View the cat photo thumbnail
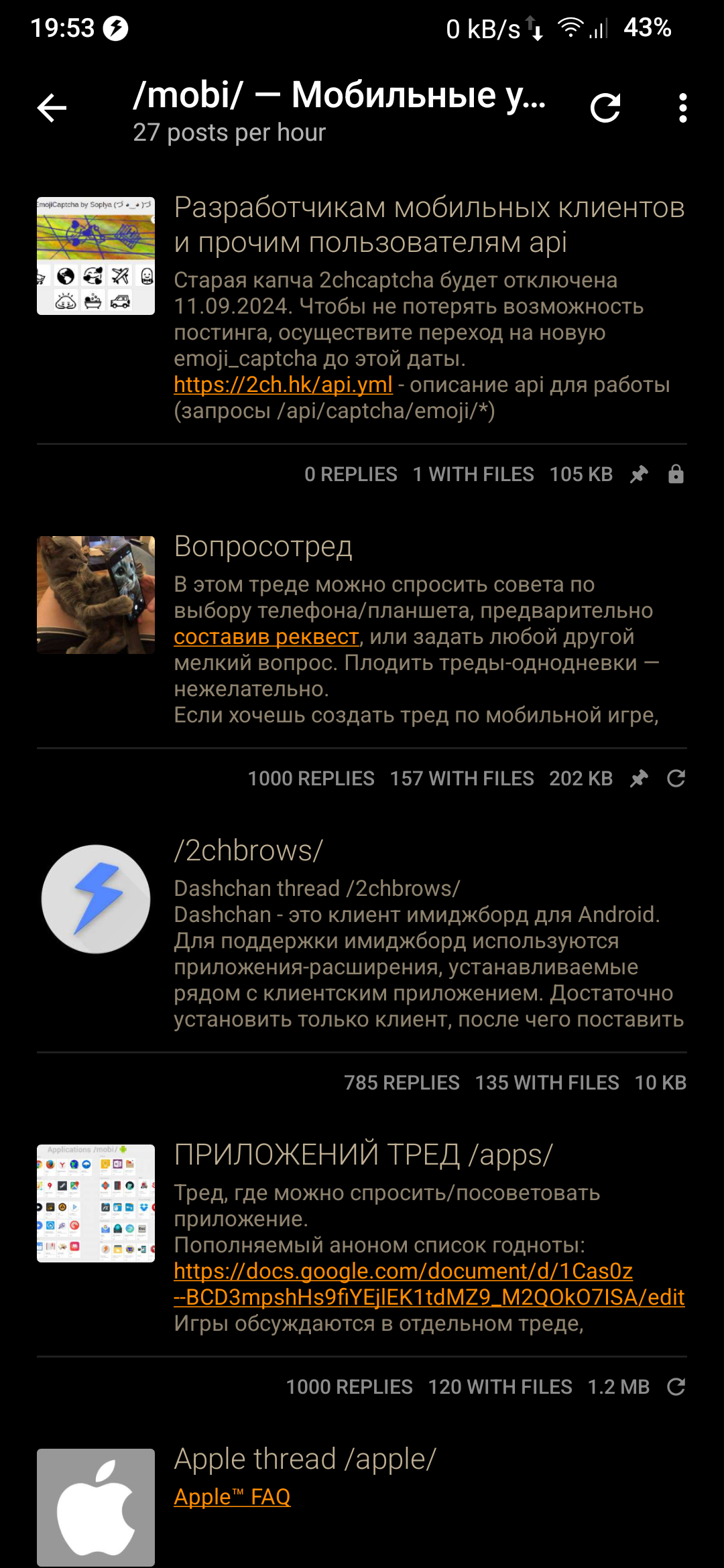Viewport: 724px width, 1568px height. pyautogui.click(x=96, y=595)
